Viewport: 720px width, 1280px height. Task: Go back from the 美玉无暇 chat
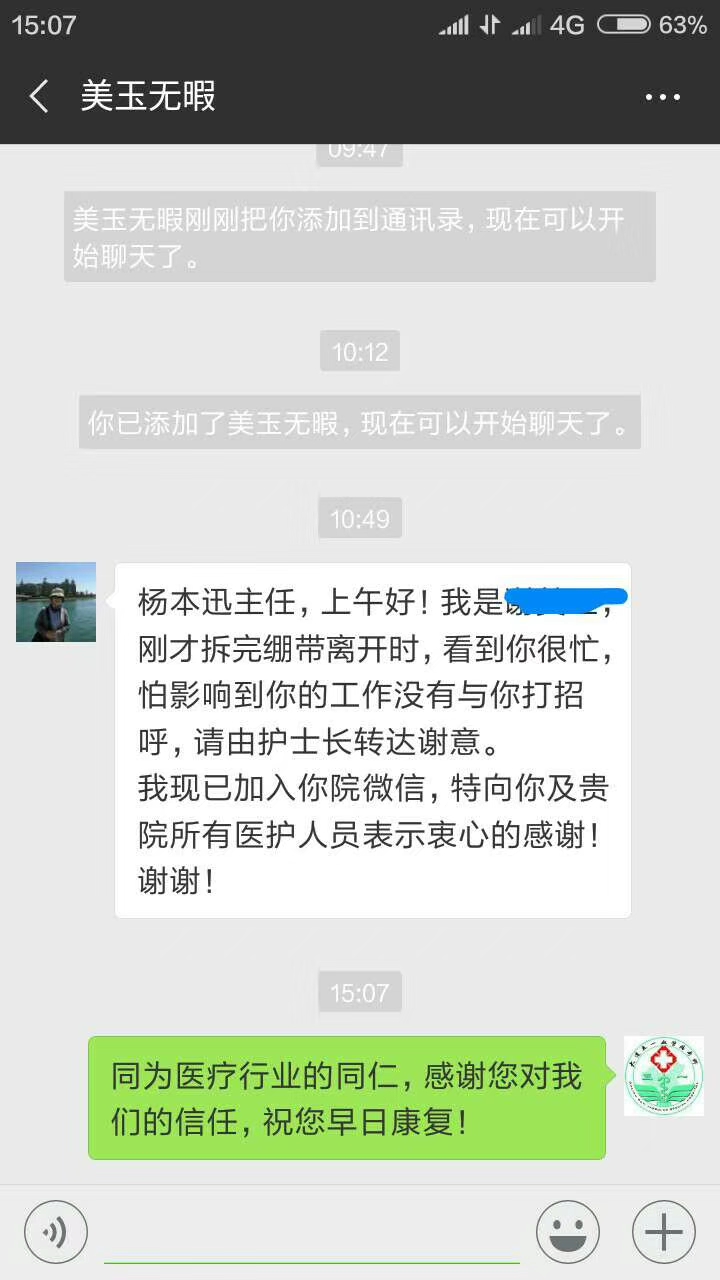point(38,97)
